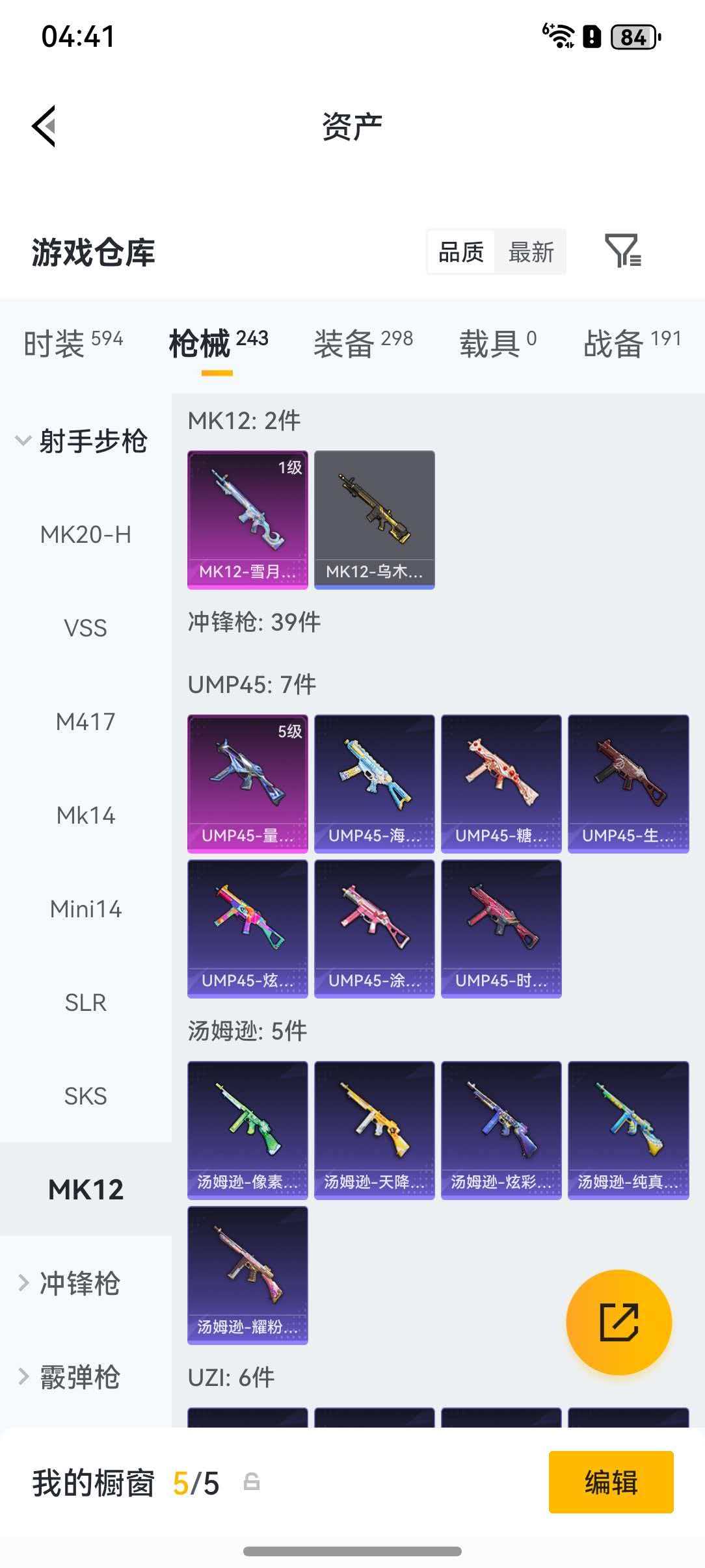705x1568 pixels.
Task: Open the 汤姆逊-像素 skin tile
Action: (x=247, y=1130)
